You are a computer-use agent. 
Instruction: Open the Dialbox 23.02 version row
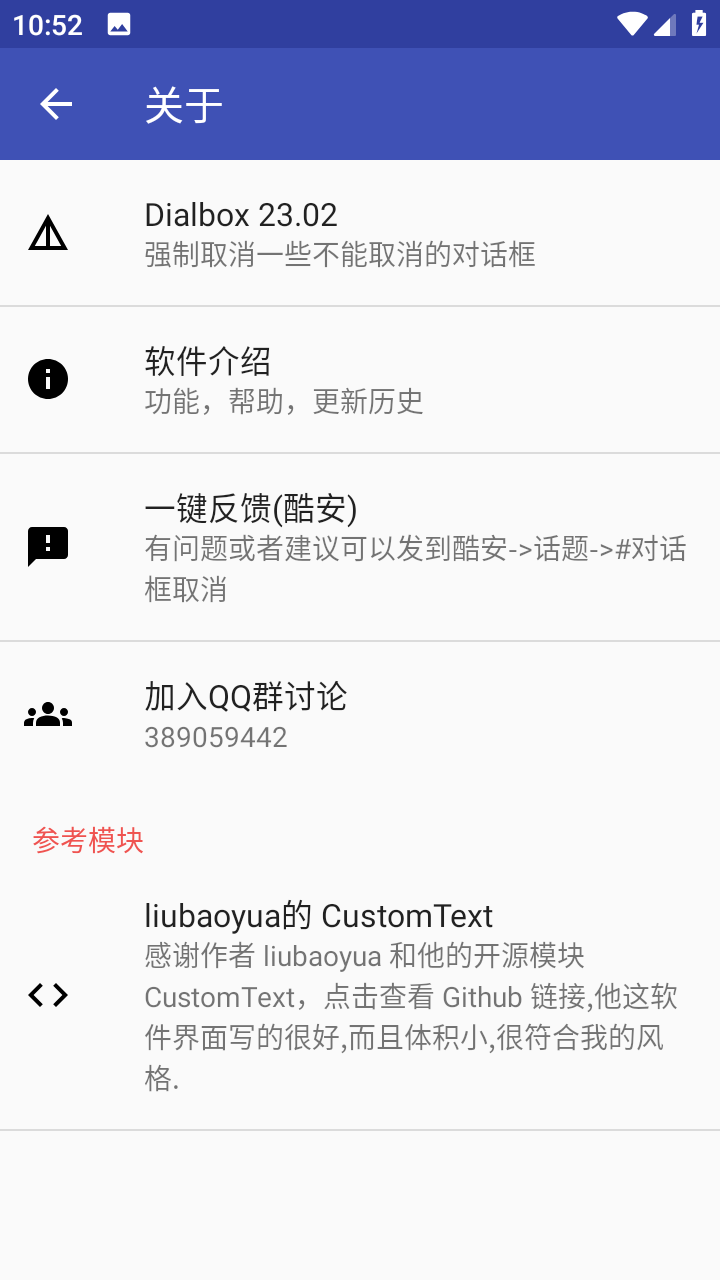pyautogui.click(x=360, y=233)
